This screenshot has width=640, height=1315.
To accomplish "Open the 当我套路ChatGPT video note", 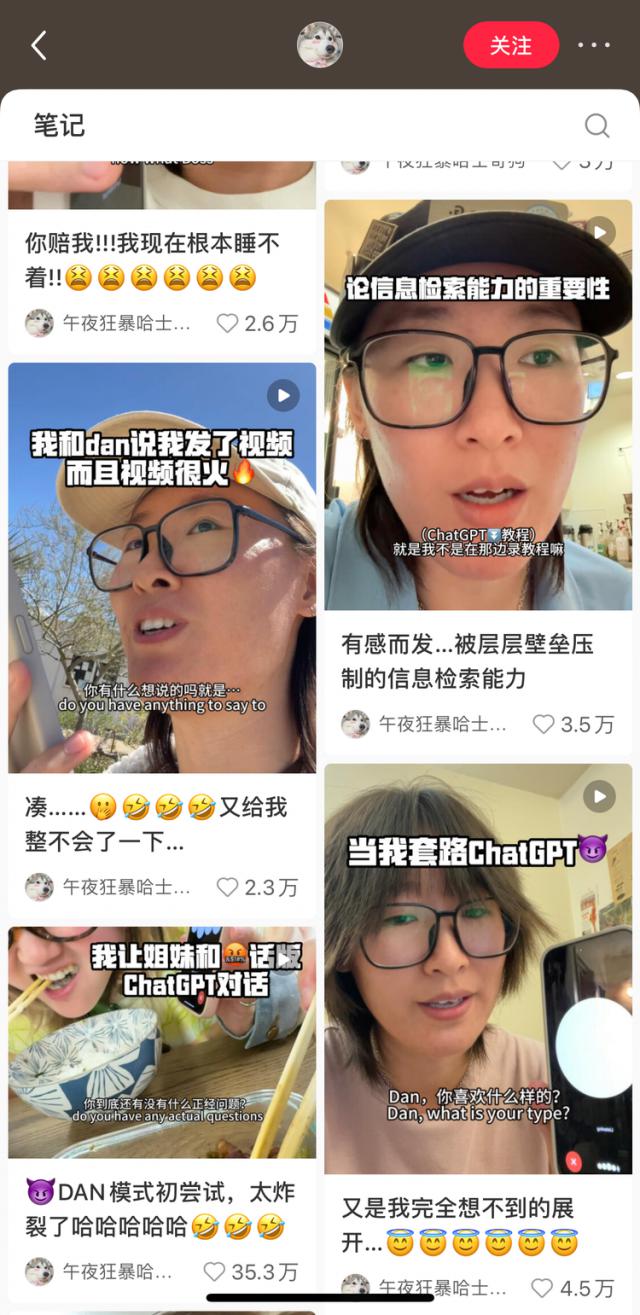I will click(x=478, y=968).
